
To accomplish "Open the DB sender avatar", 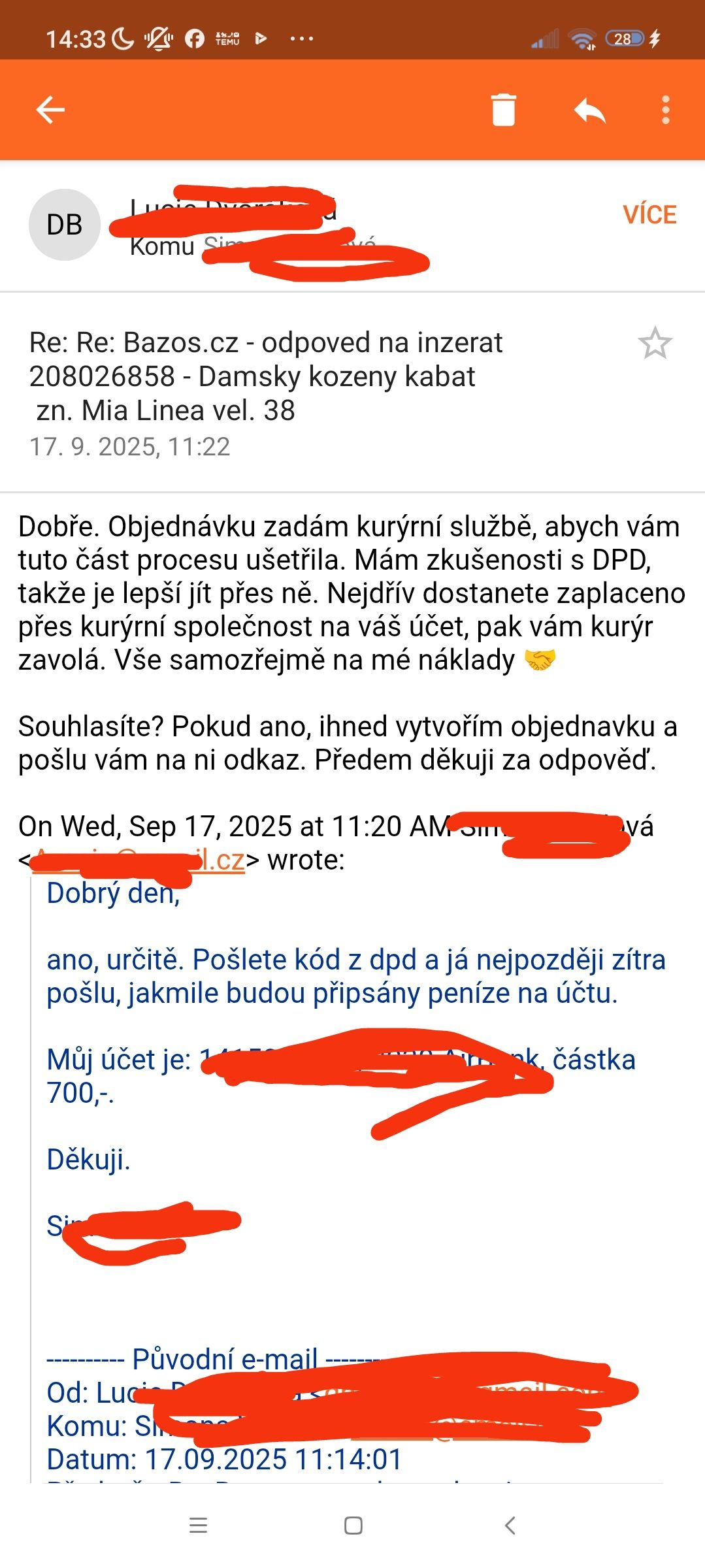I will (x=65, y=225).
